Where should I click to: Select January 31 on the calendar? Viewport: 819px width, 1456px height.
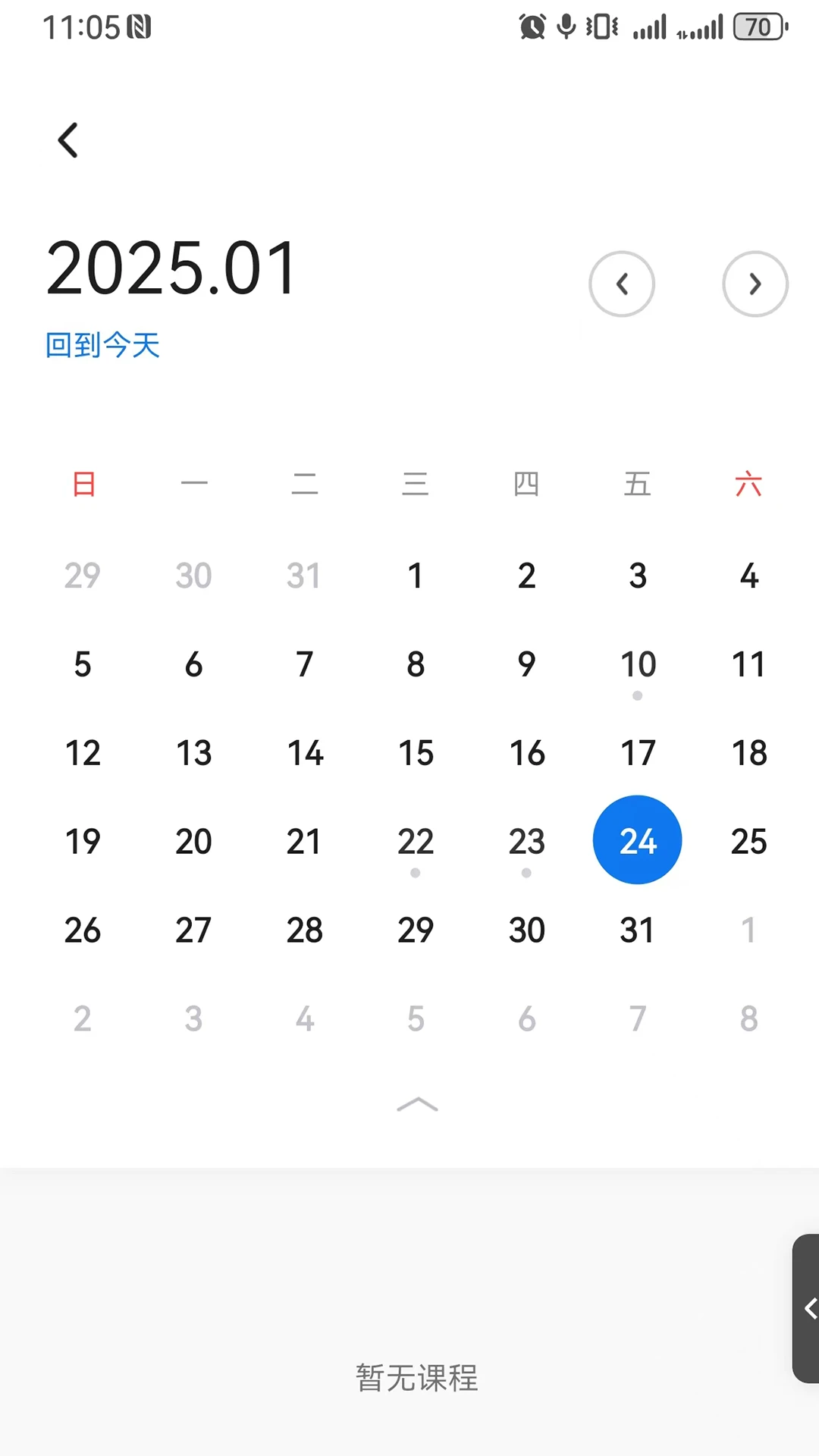click(x=637, y=930)
